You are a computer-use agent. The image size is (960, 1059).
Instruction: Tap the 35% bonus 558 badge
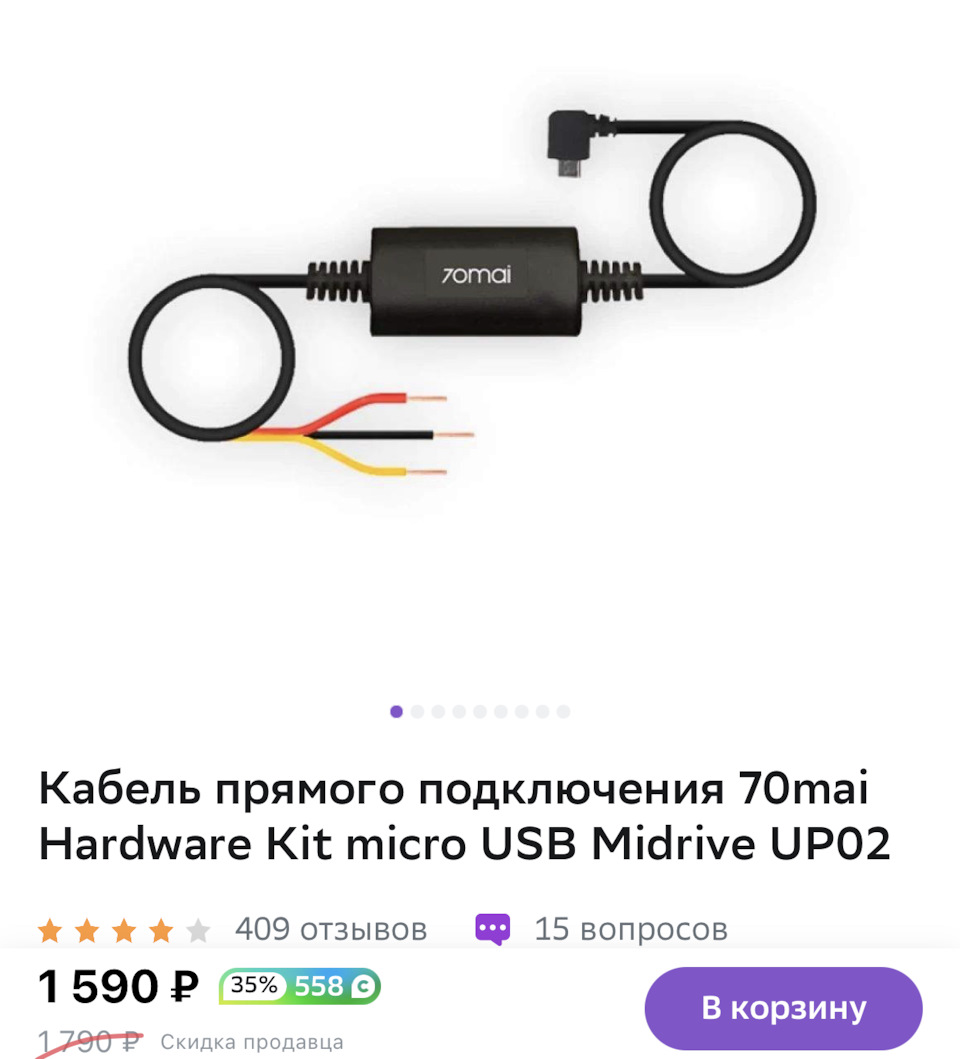tap(300, 987)
